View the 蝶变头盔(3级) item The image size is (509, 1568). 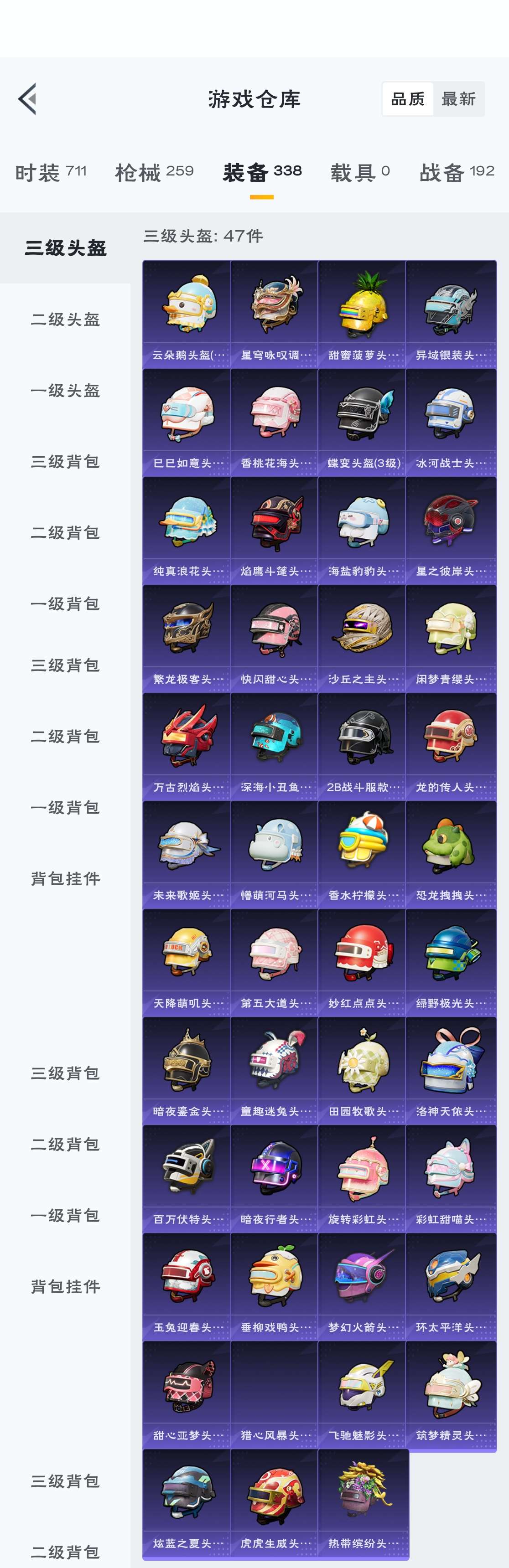362,422
